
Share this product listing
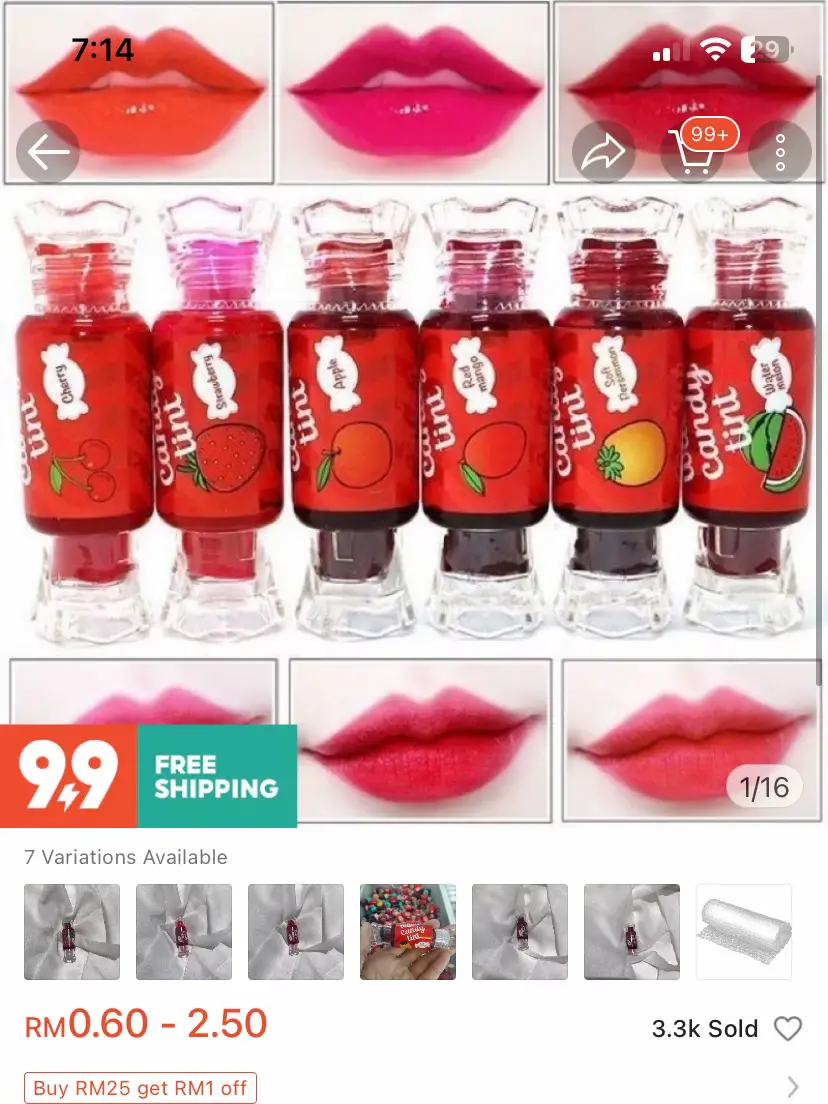click(603, 152)
